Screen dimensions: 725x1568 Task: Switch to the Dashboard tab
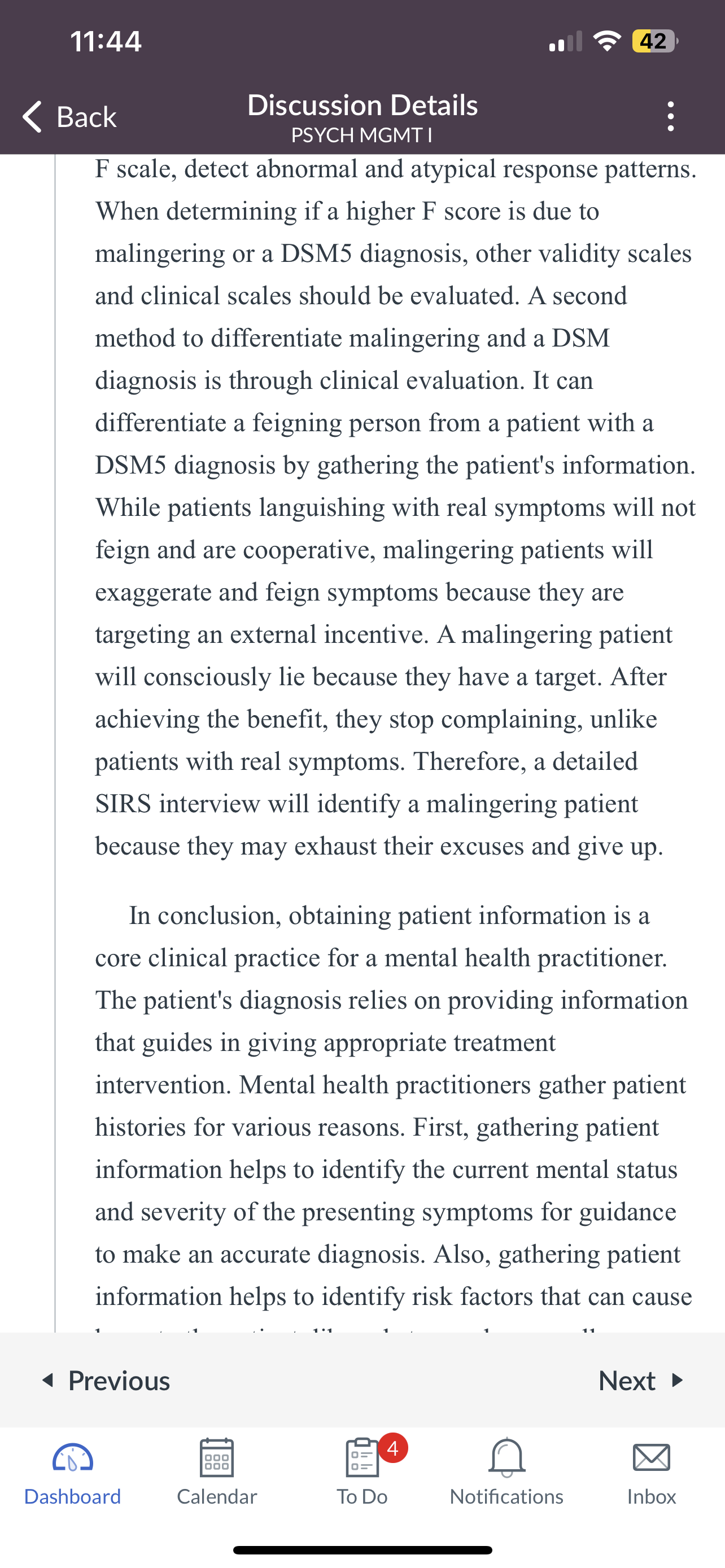[x=72, y=1472]
